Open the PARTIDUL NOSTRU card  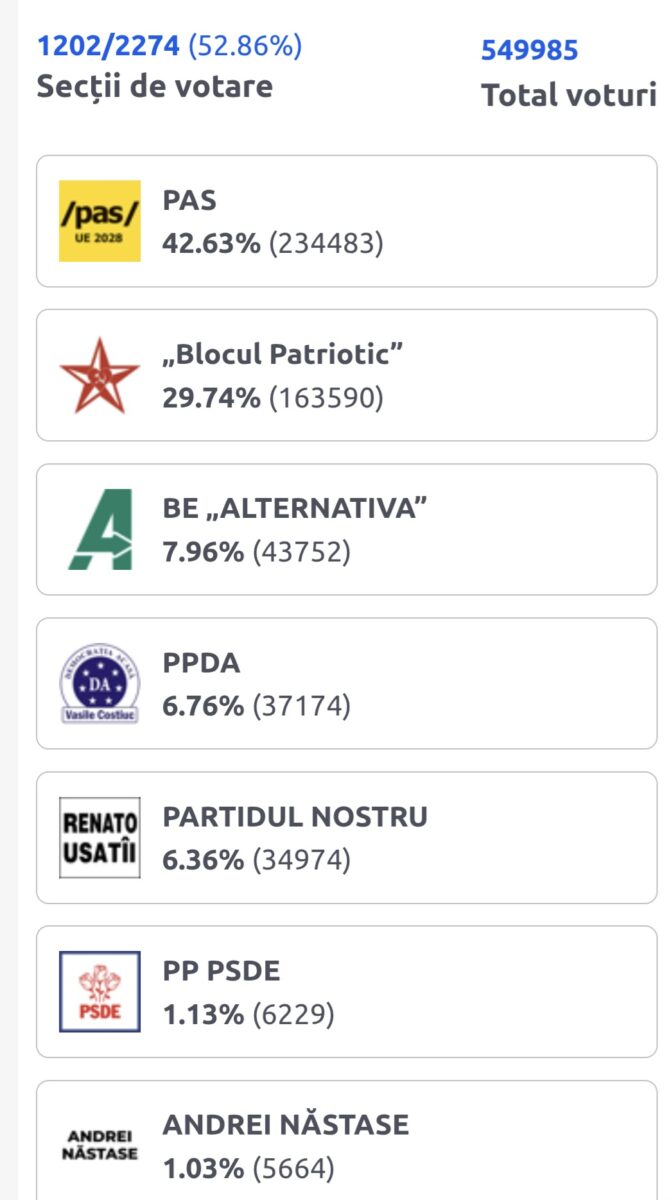coord(347,837)
